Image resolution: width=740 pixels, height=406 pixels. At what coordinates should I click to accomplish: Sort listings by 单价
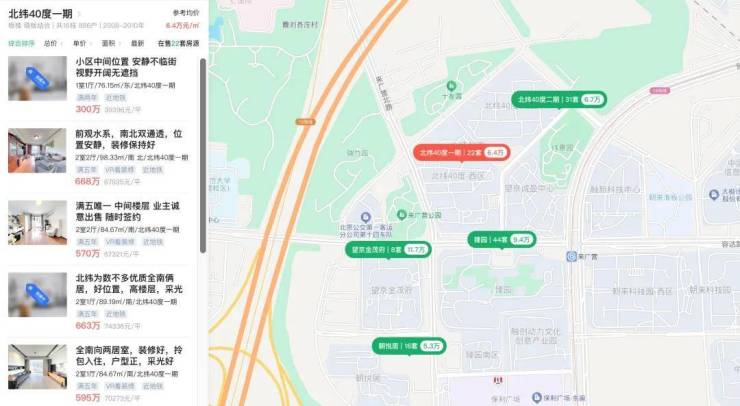pos(79,43)
